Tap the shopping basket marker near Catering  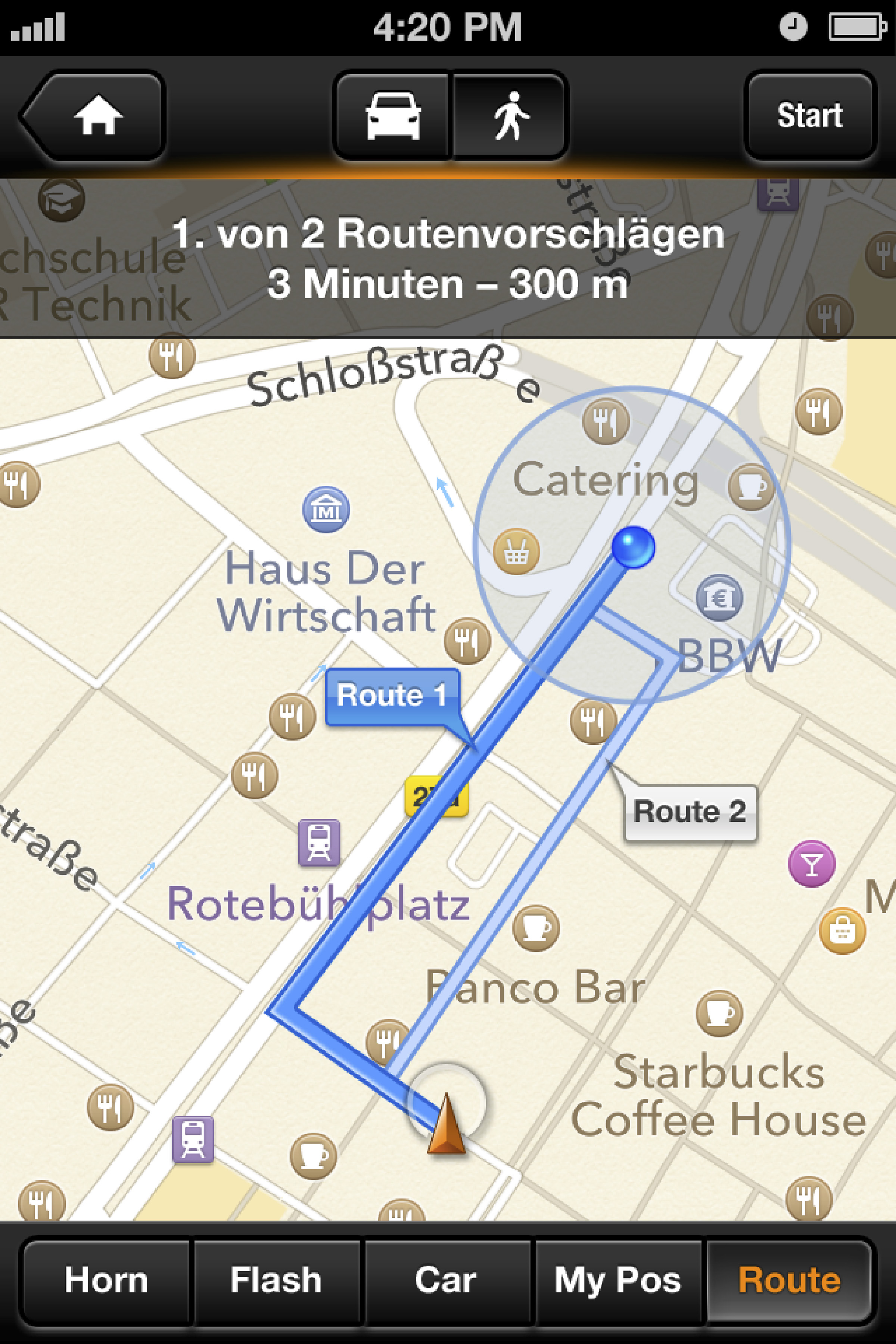516,551
